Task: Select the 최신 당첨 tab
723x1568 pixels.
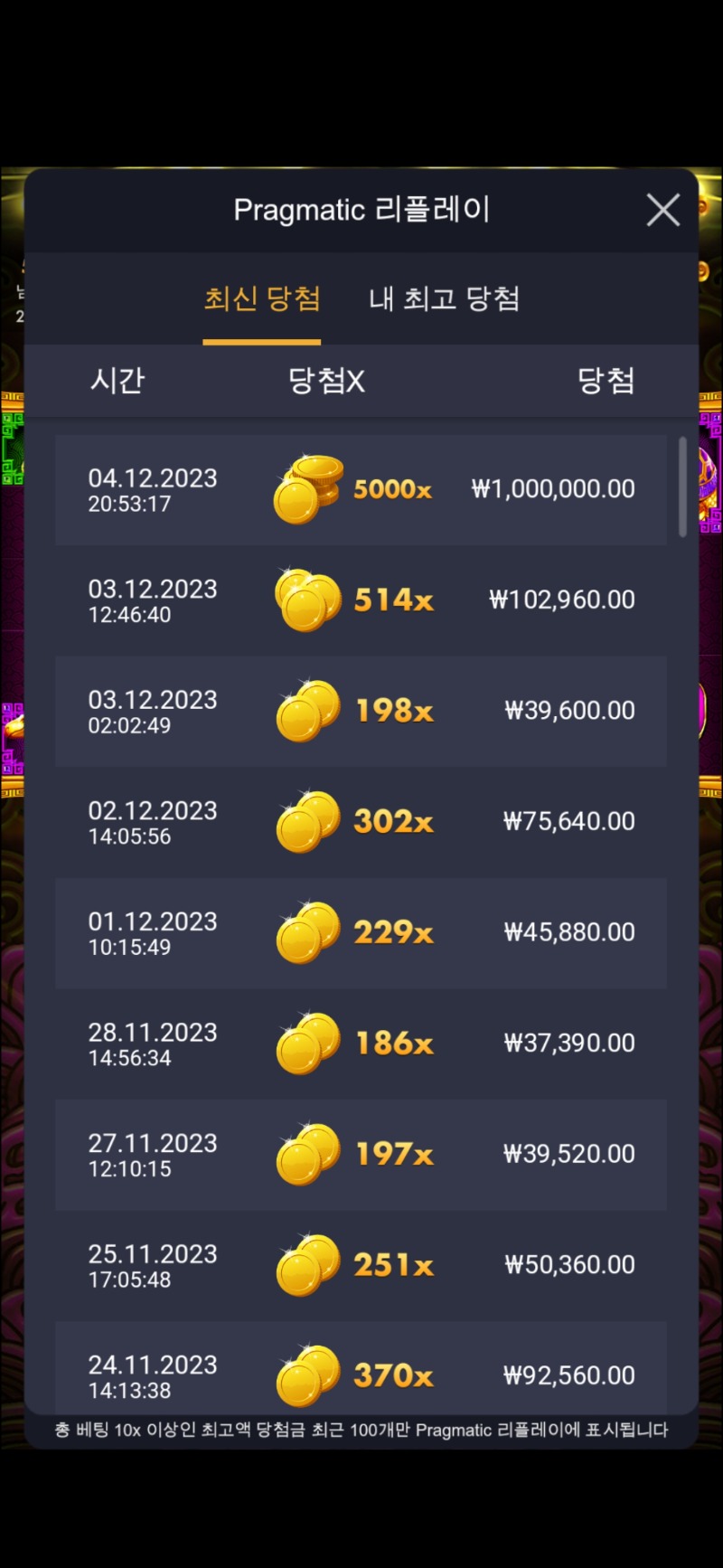Action: pyautogui.click(x=262, y=298)
